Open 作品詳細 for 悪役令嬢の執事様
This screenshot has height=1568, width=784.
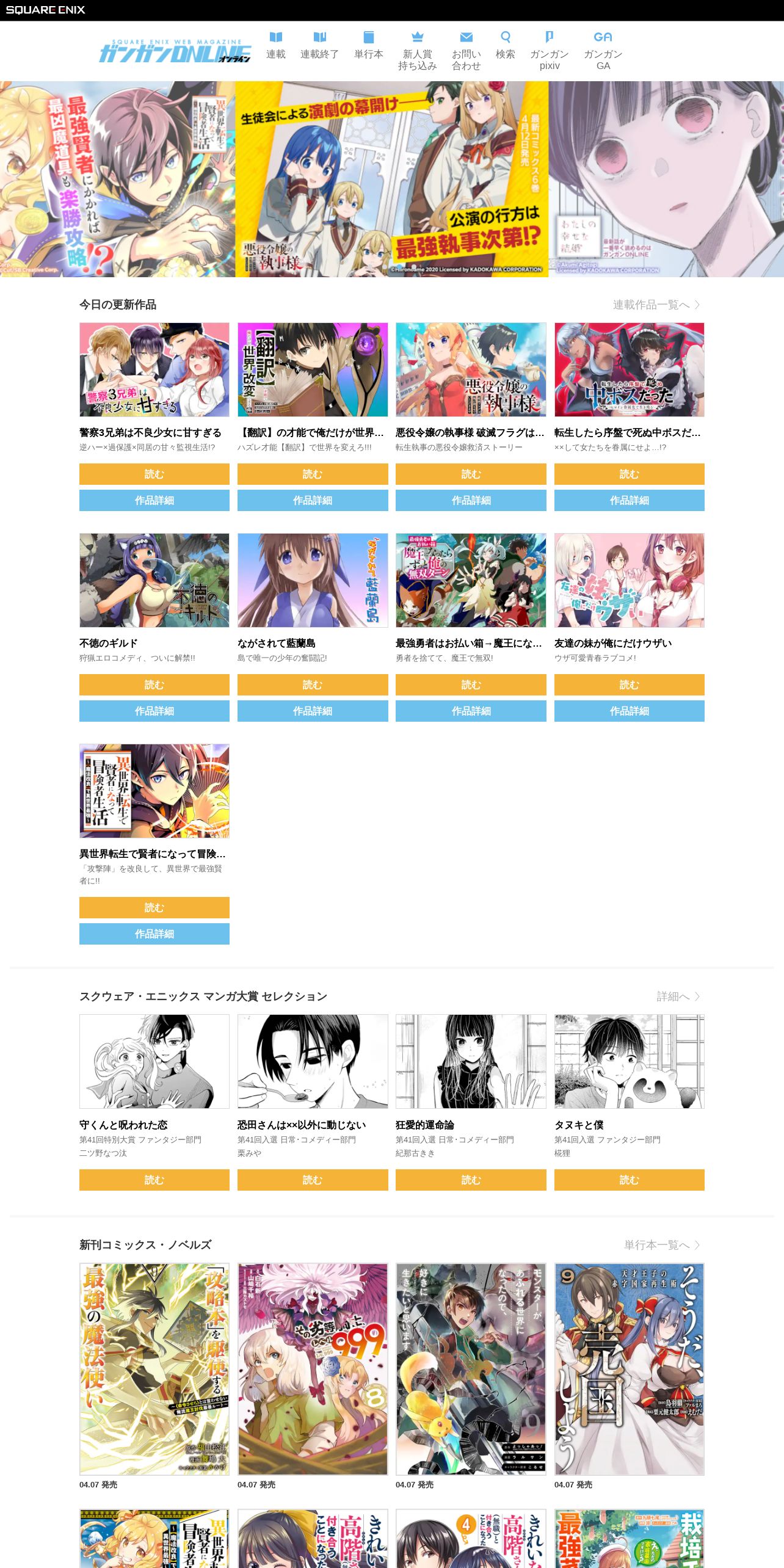click(471, 500)
